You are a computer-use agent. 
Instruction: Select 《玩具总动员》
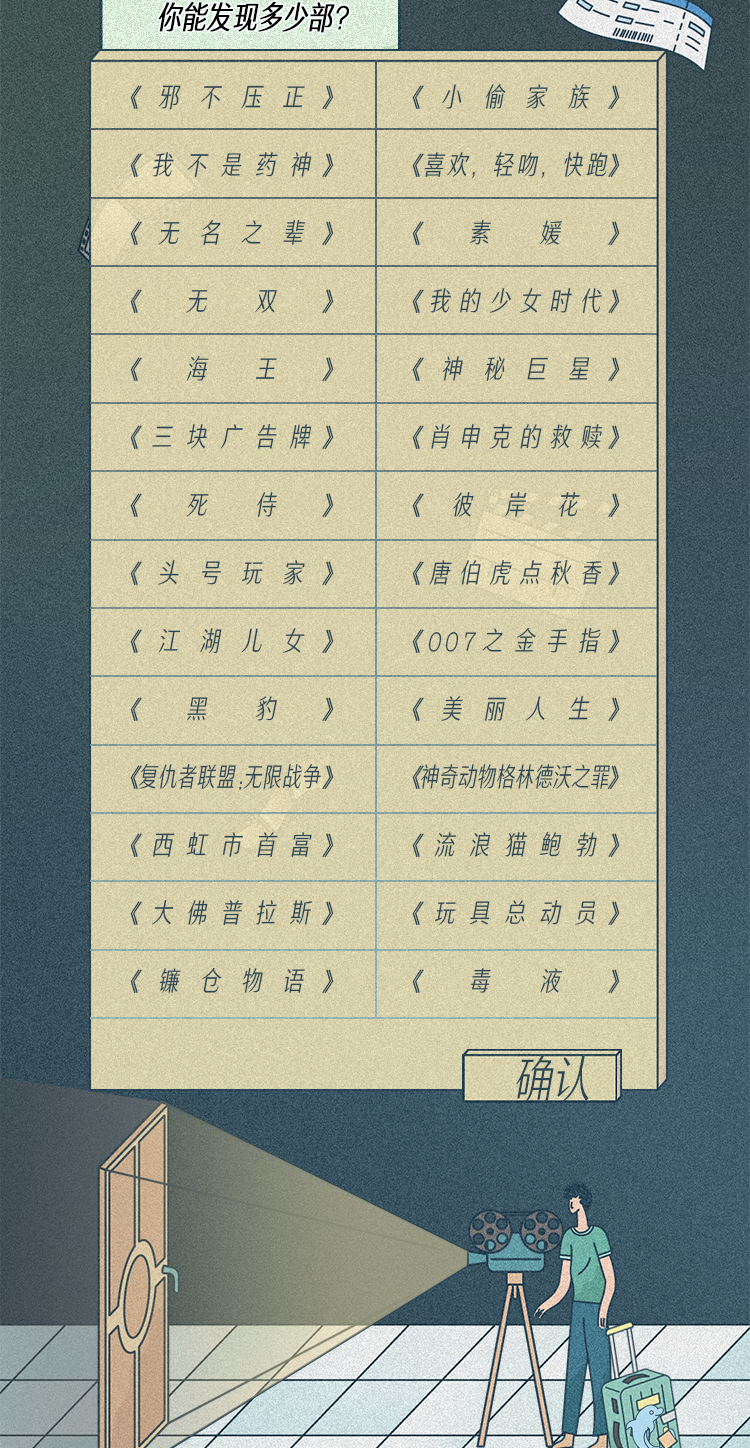coord(516,913)
